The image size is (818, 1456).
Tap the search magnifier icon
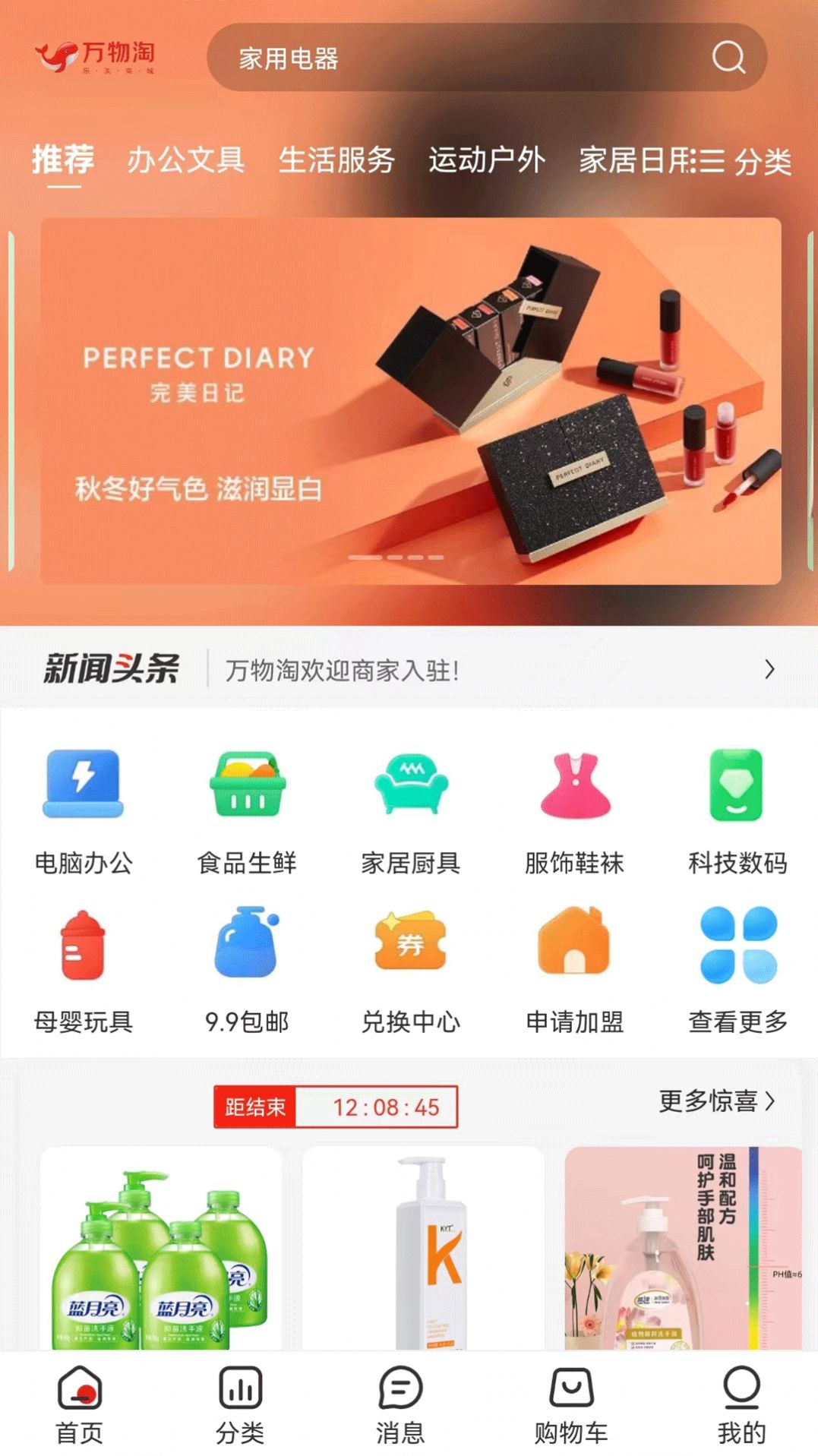click(728, 58)
